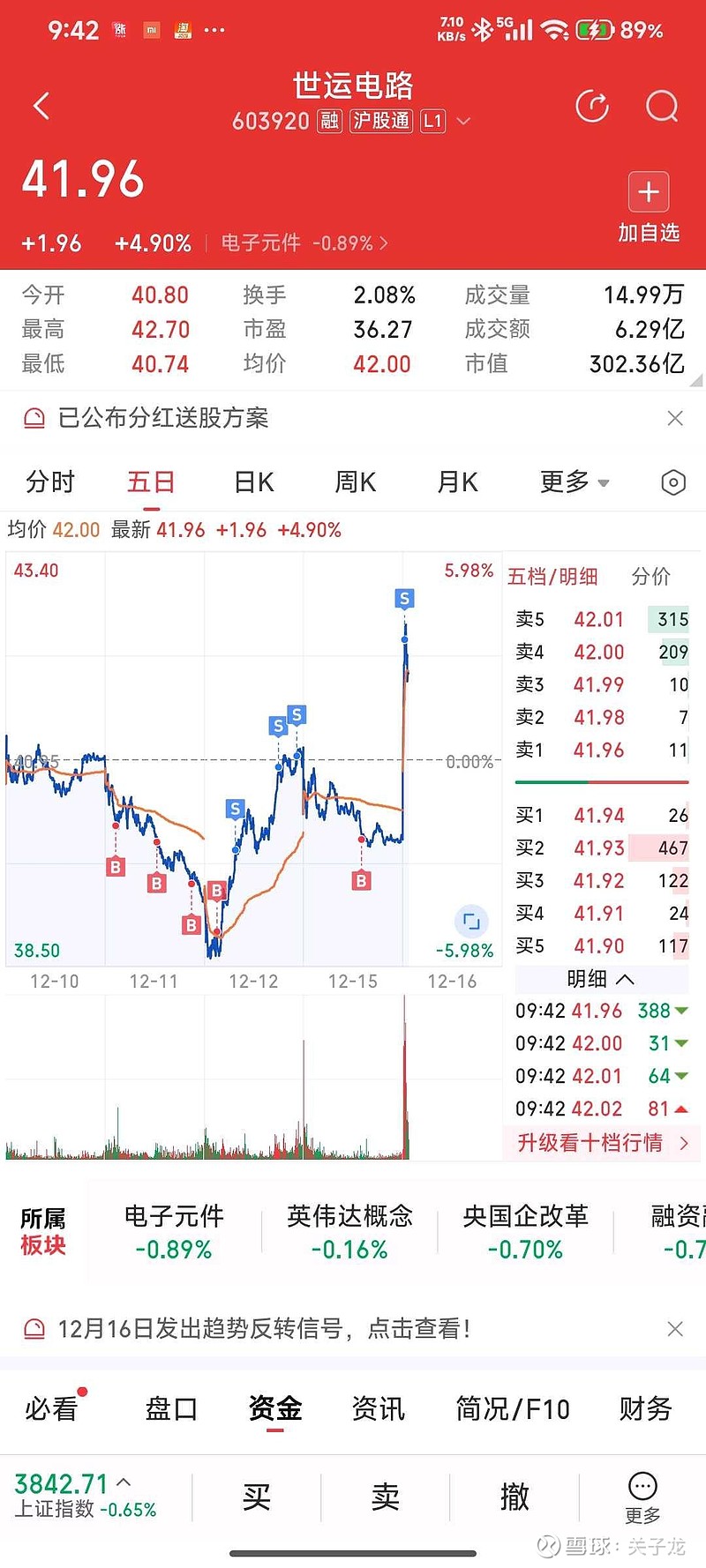Open the 英伟达概念 sector card

click(349, 1231)
